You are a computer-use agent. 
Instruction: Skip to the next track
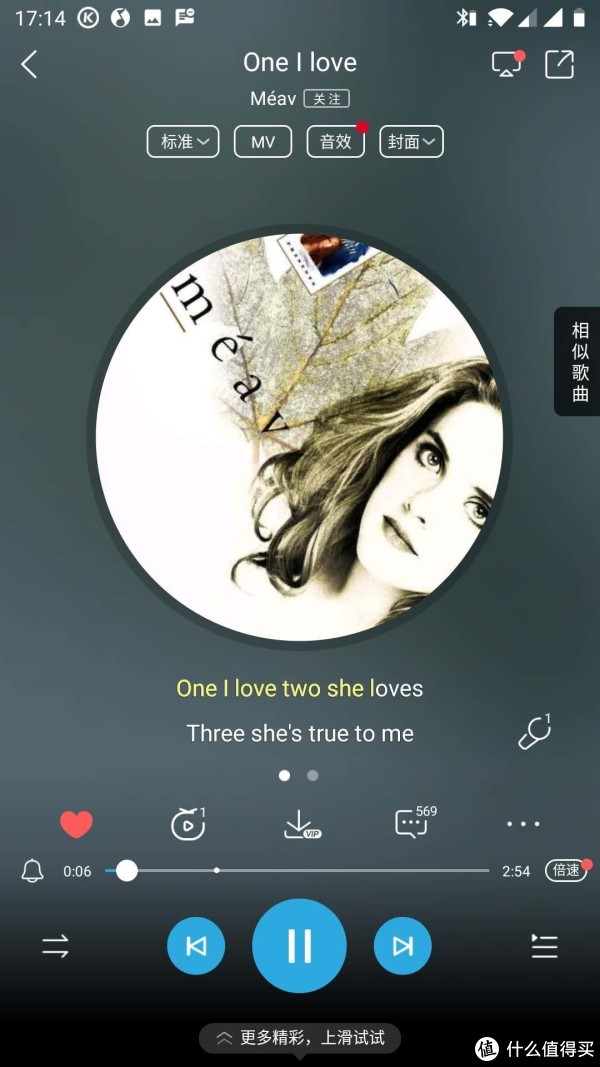point(402,946)
